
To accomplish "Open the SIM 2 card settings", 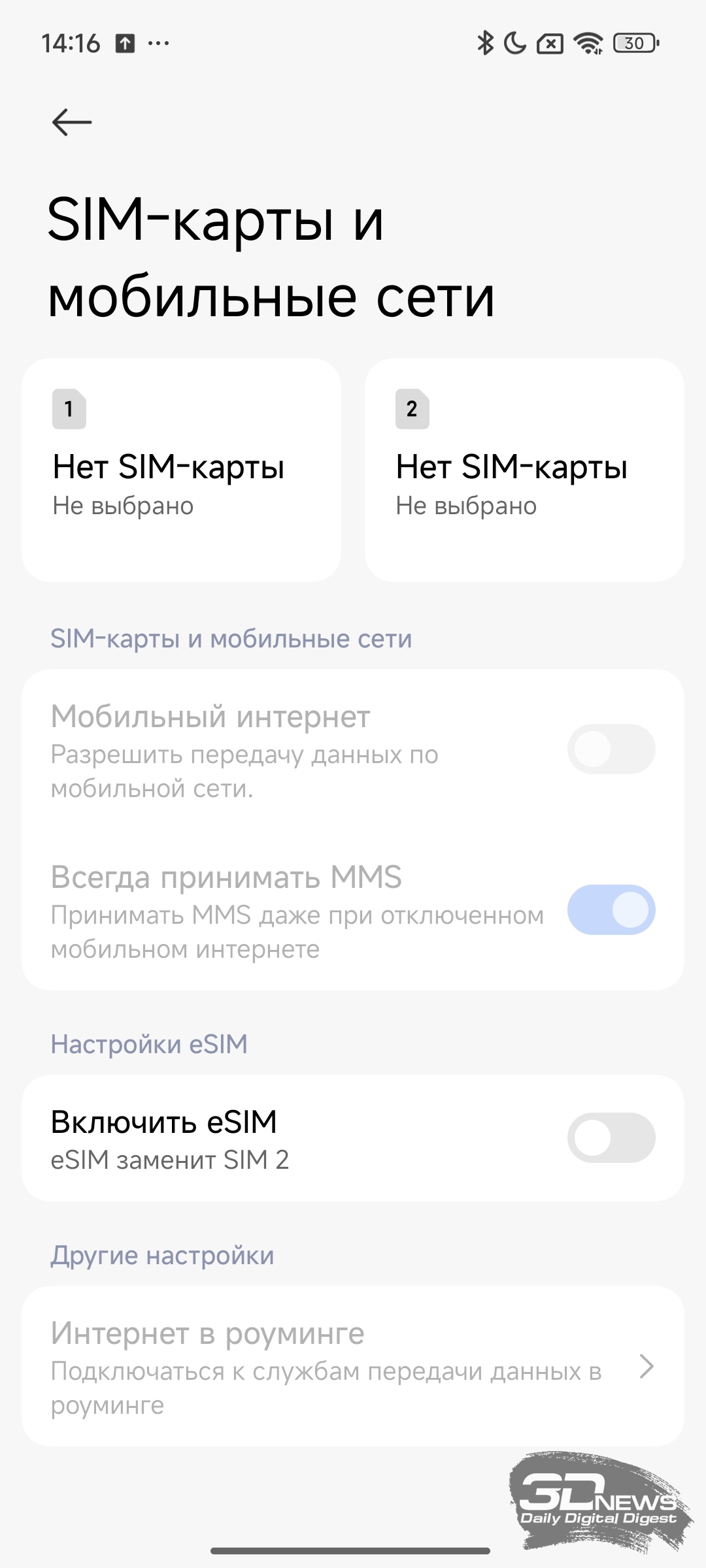I will [524, 470].
